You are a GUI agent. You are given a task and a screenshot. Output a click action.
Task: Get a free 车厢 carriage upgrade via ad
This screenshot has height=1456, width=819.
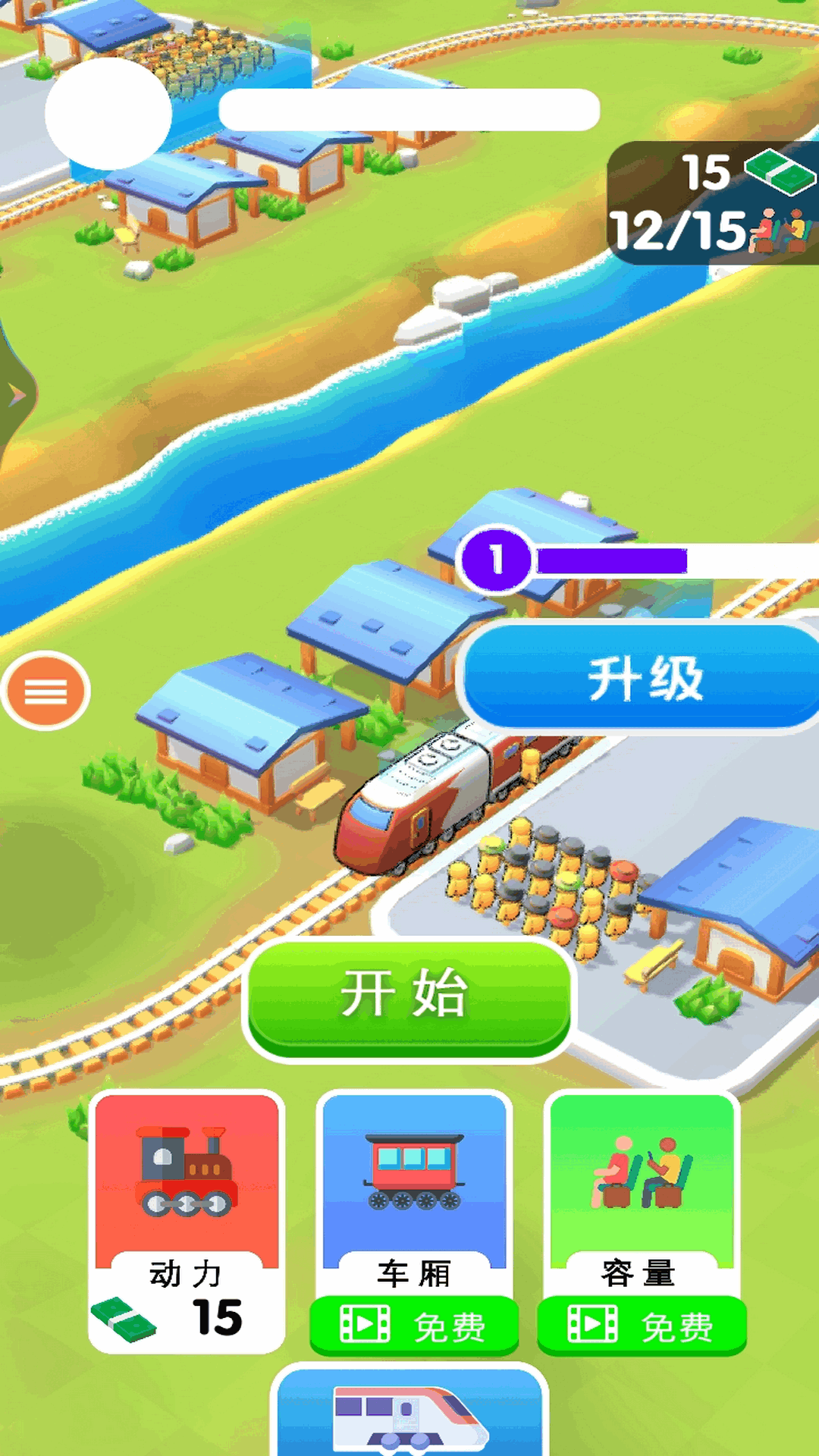[414, 1326]
